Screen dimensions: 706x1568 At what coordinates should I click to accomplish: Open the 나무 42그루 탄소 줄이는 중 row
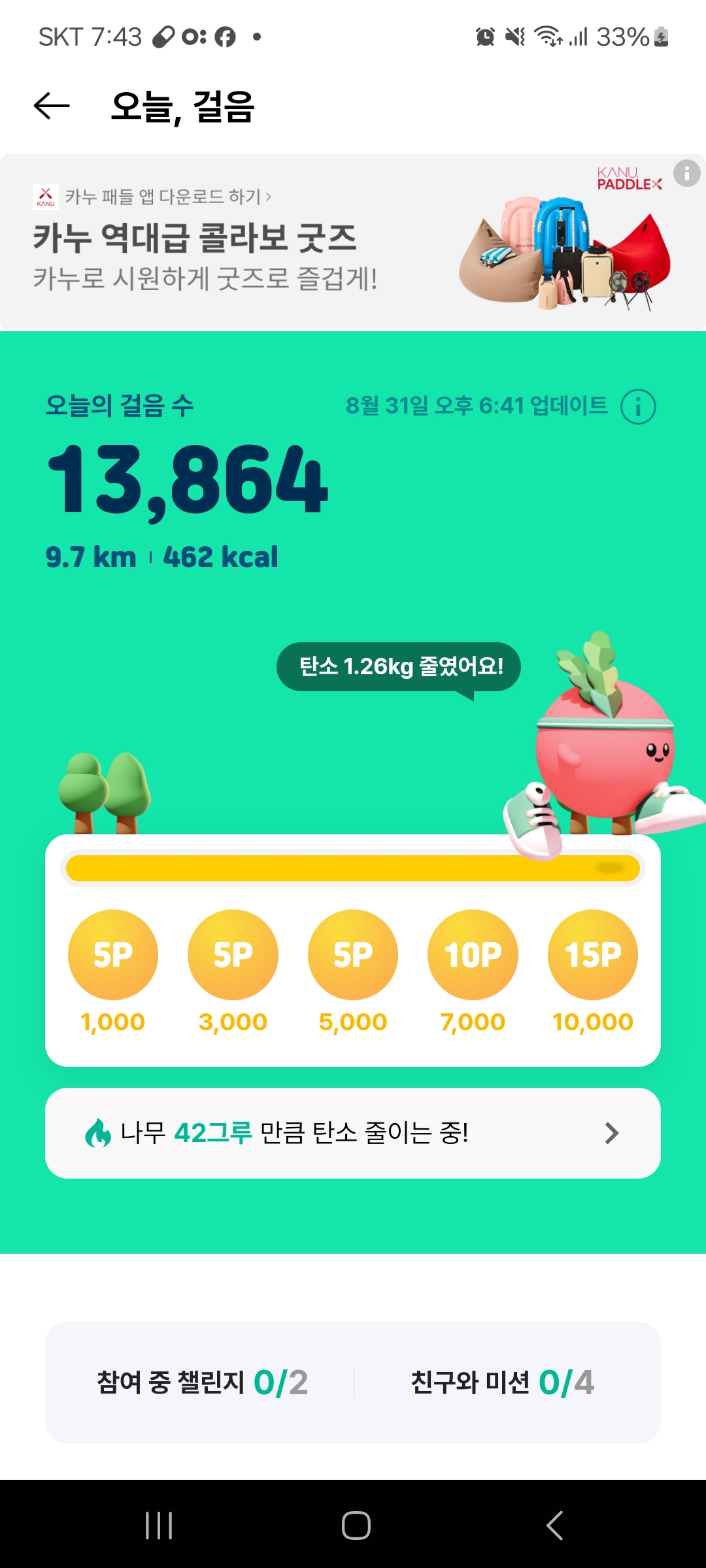353,1133
